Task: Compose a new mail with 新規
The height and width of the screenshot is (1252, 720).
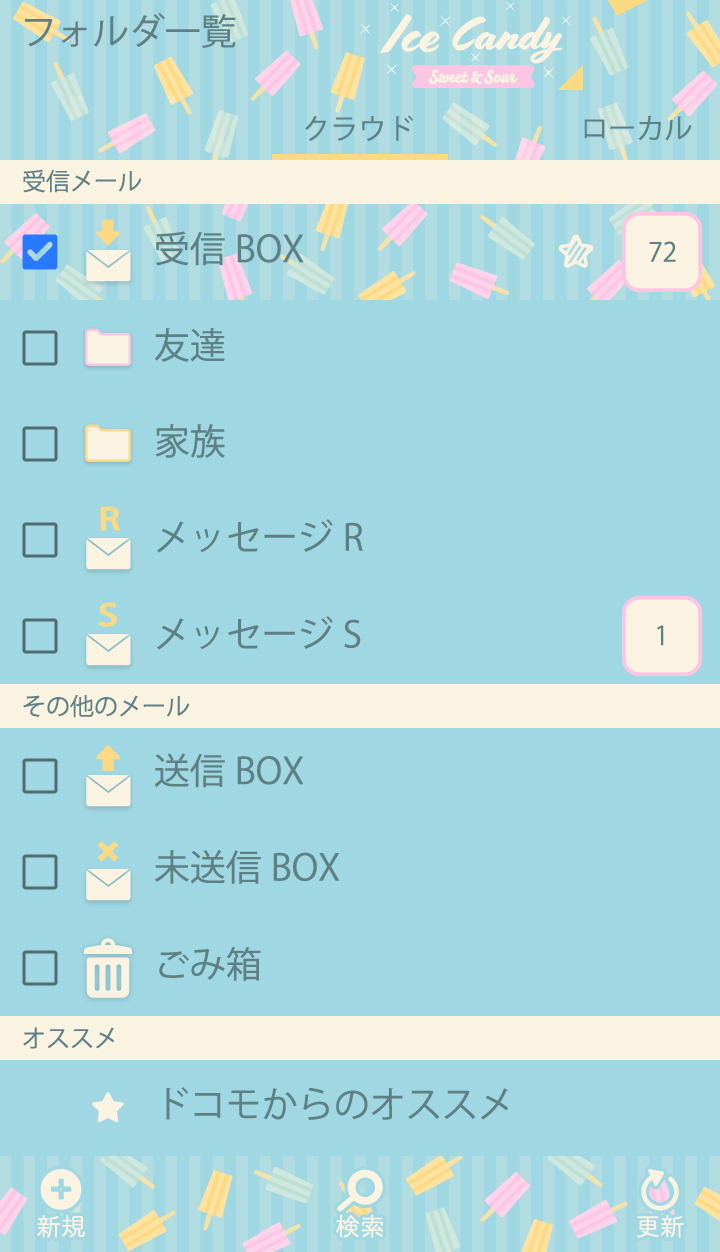Action: tap(61, 1204)
